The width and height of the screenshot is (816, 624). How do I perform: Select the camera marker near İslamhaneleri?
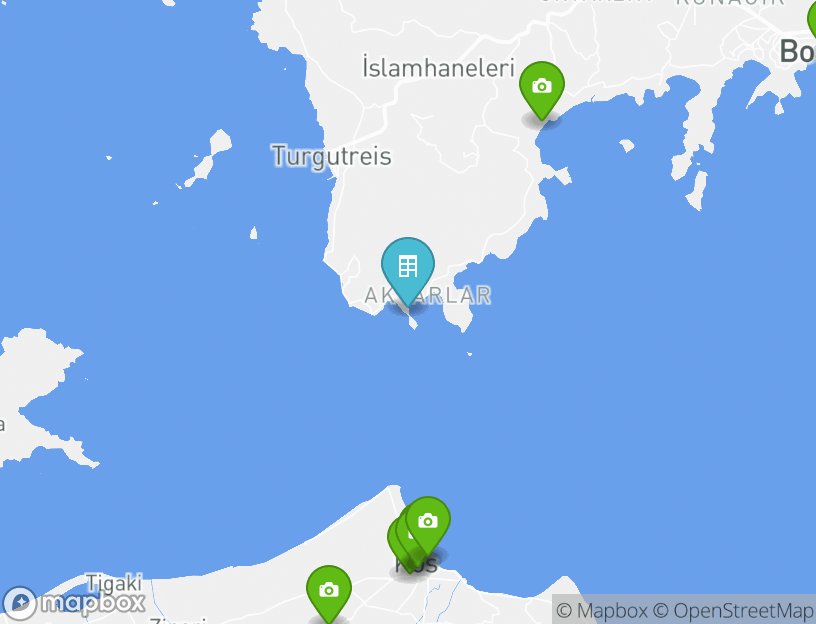click(x=542, y=87)
